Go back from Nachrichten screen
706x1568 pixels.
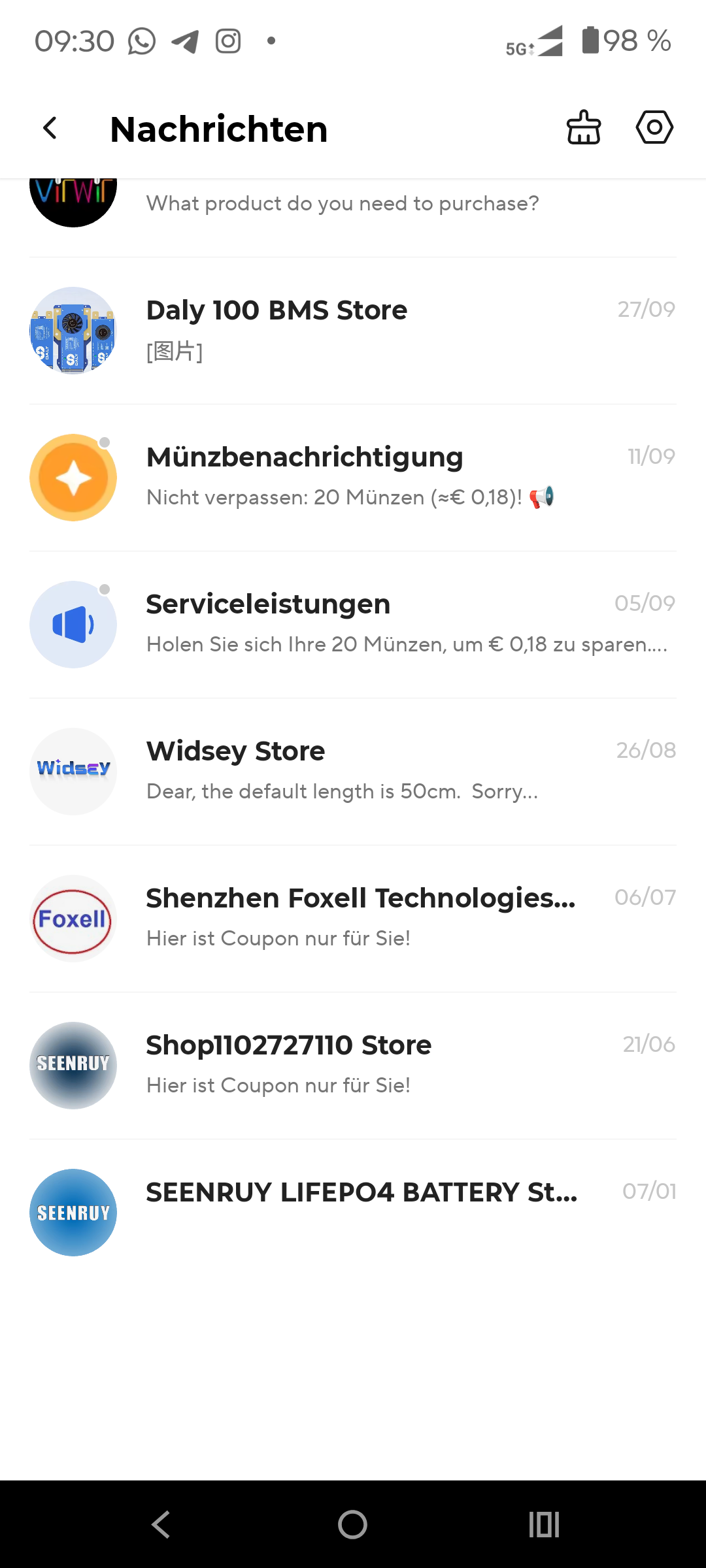coord(50,128)
